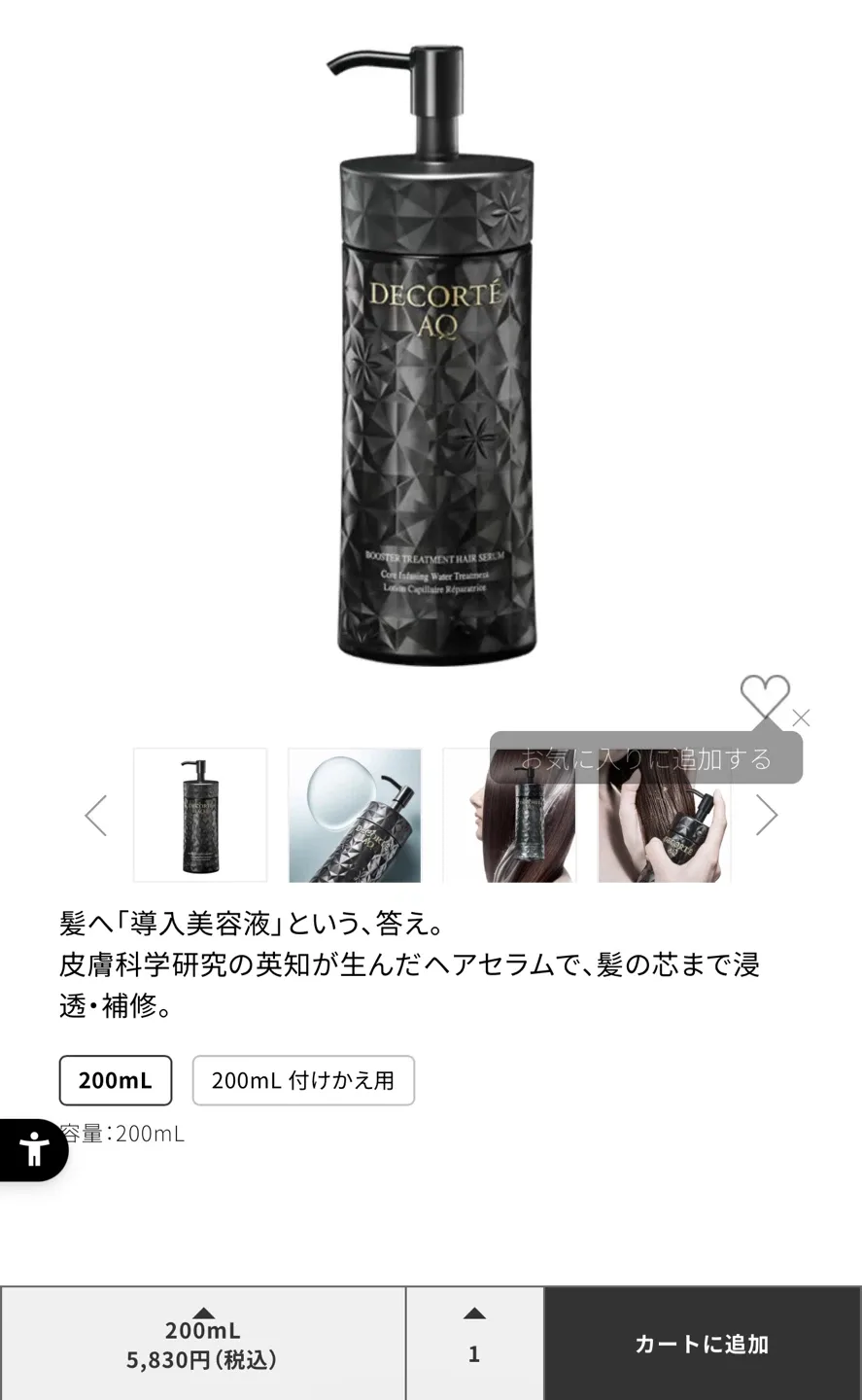Show previous product thumbnails
Viewport: 862px width, 1400px height.
(x=95, y=815)
